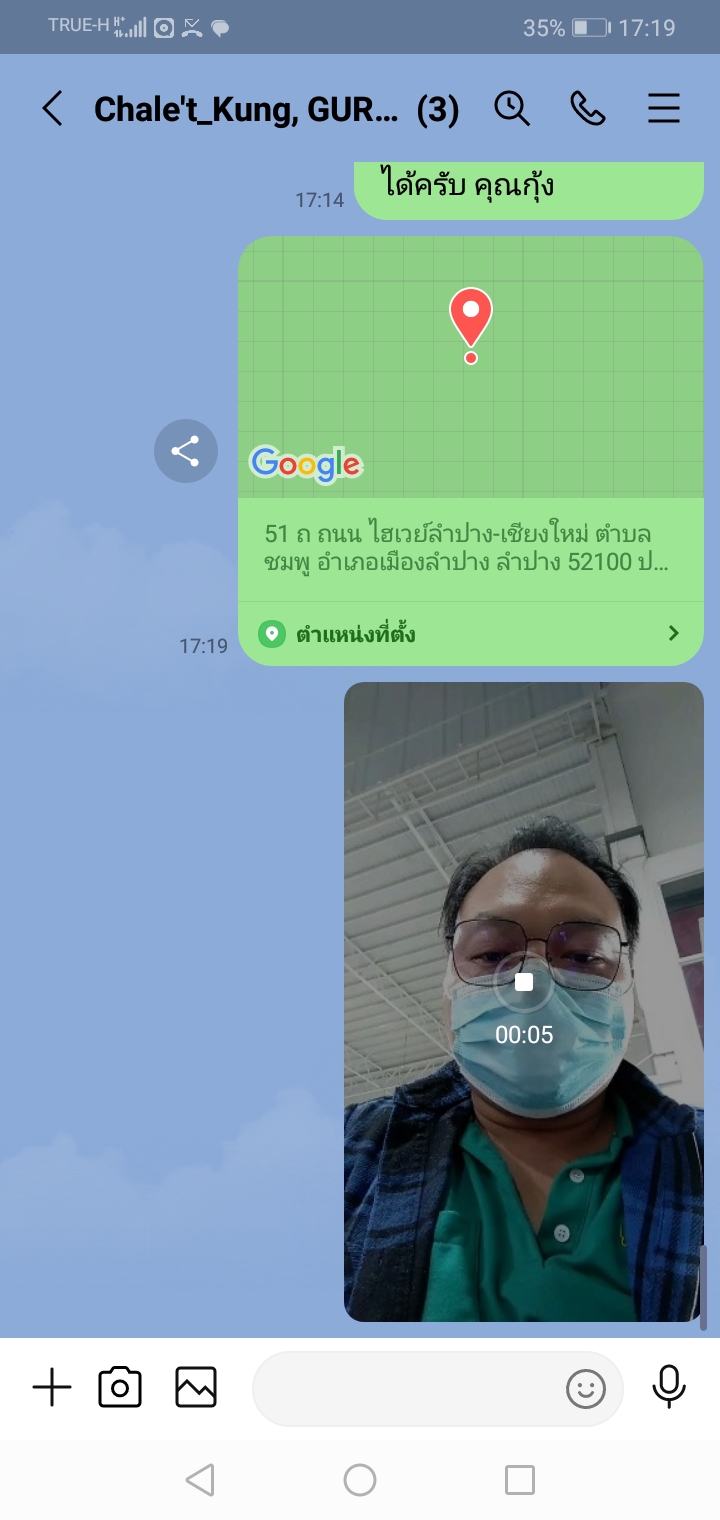Open the gallery image picker
This screenshot has height=1520, width=720.
(196, 1388)
